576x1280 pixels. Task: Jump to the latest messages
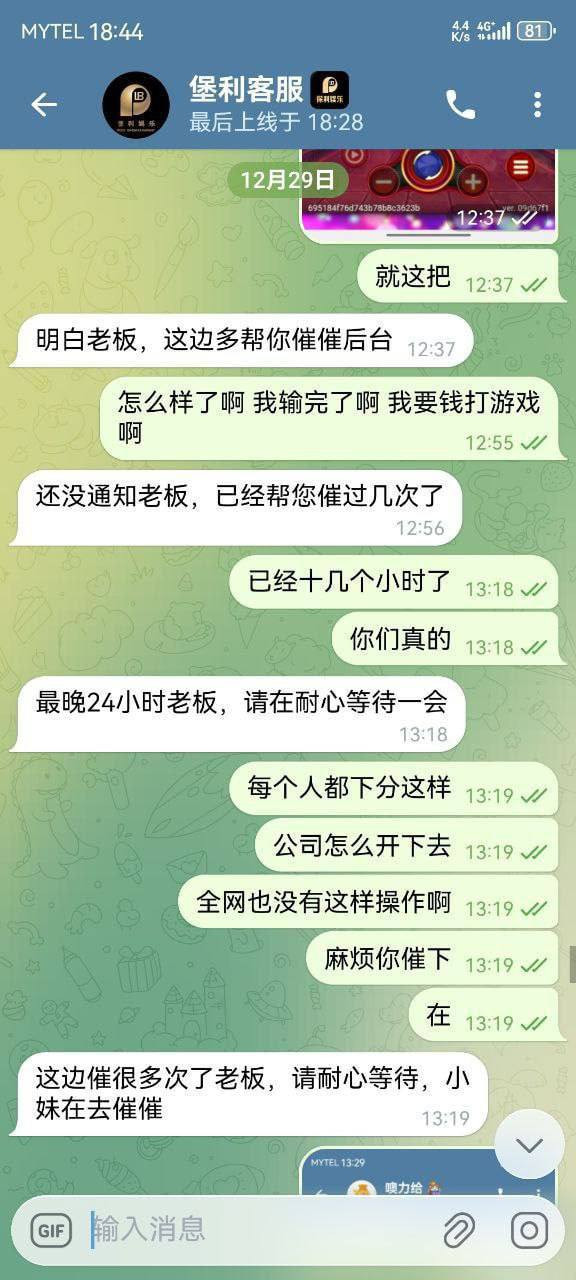(530, 1144)
